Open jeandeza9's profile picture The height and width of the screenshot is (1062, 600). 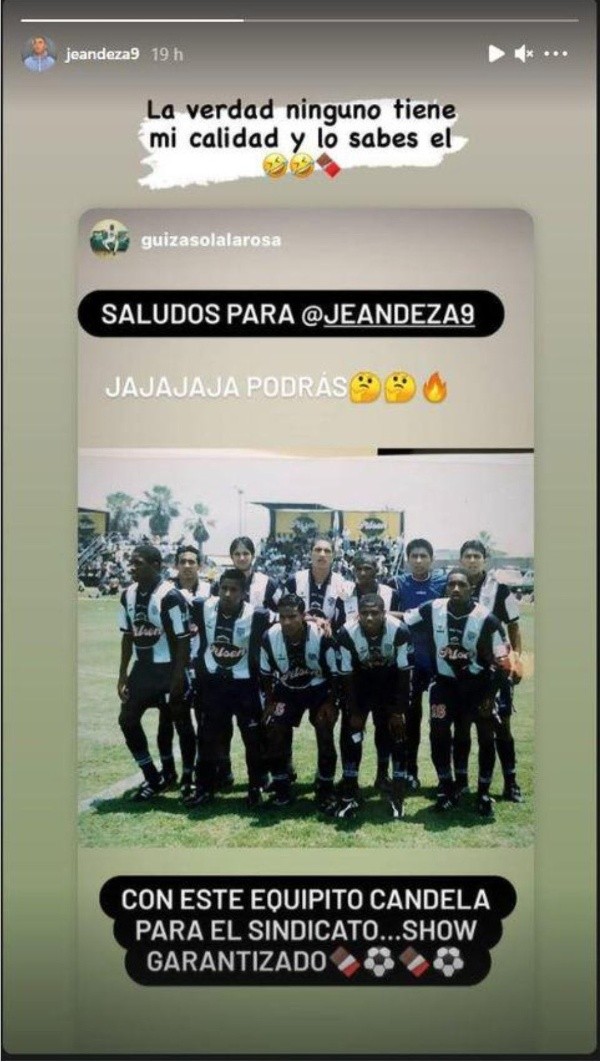point(38,54)
